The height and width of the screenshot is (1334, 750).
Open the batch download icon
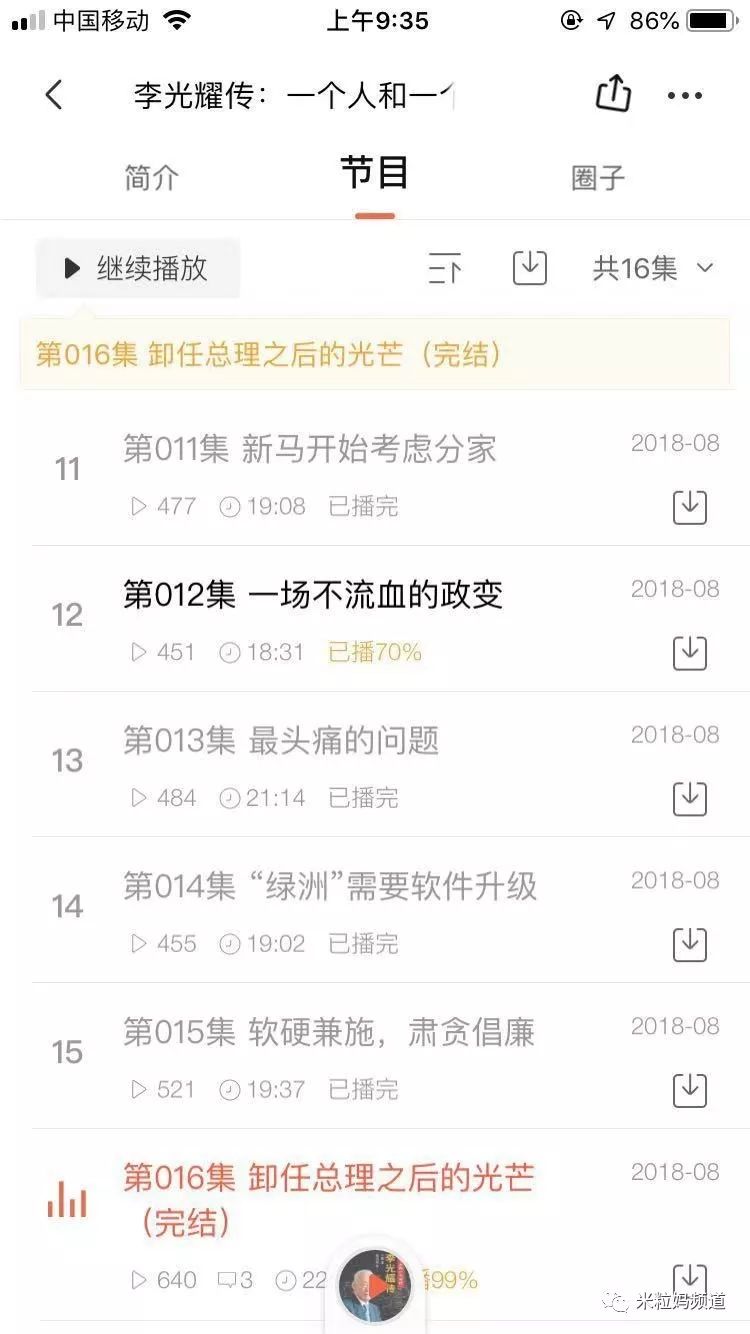[530, 268]
